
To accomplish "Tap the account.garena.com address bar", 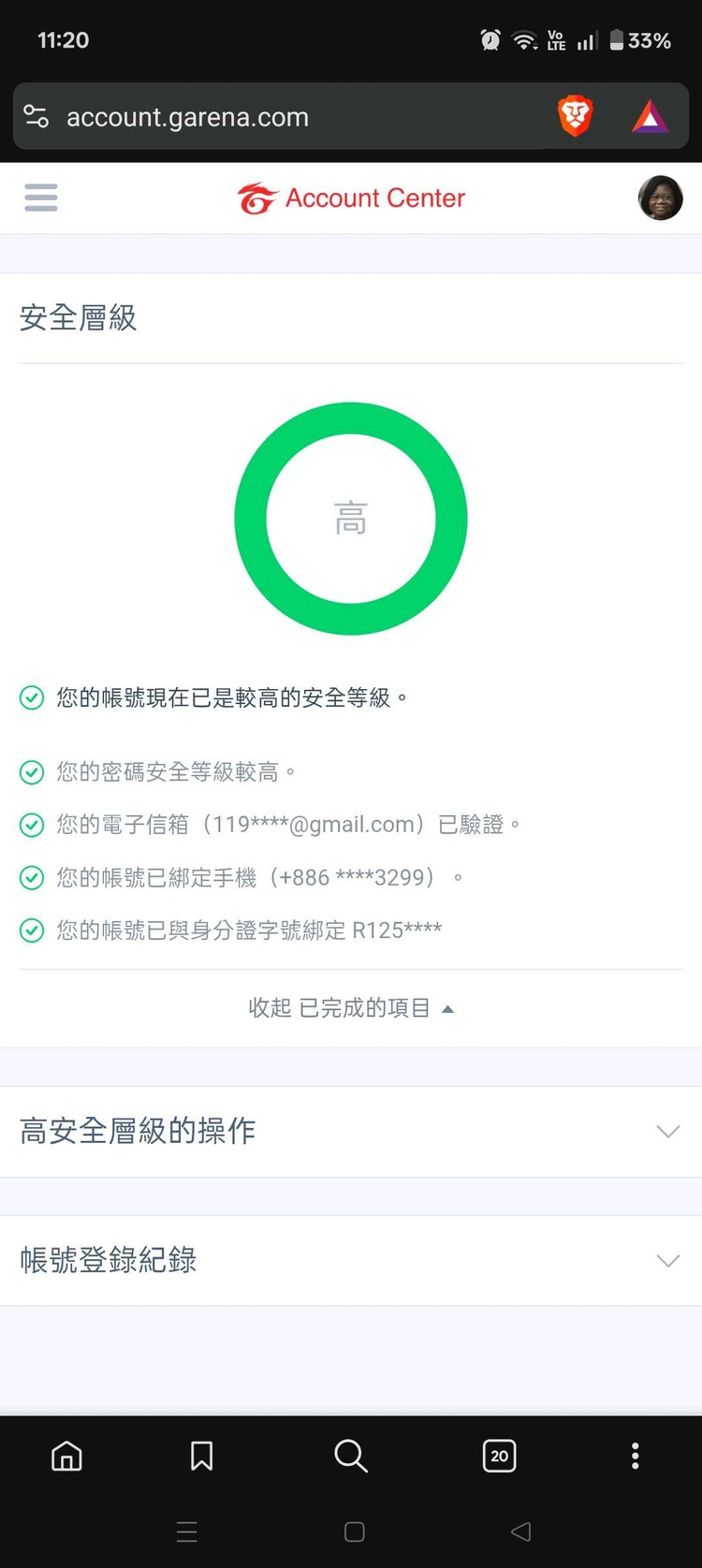I will [x=281, y=117].
